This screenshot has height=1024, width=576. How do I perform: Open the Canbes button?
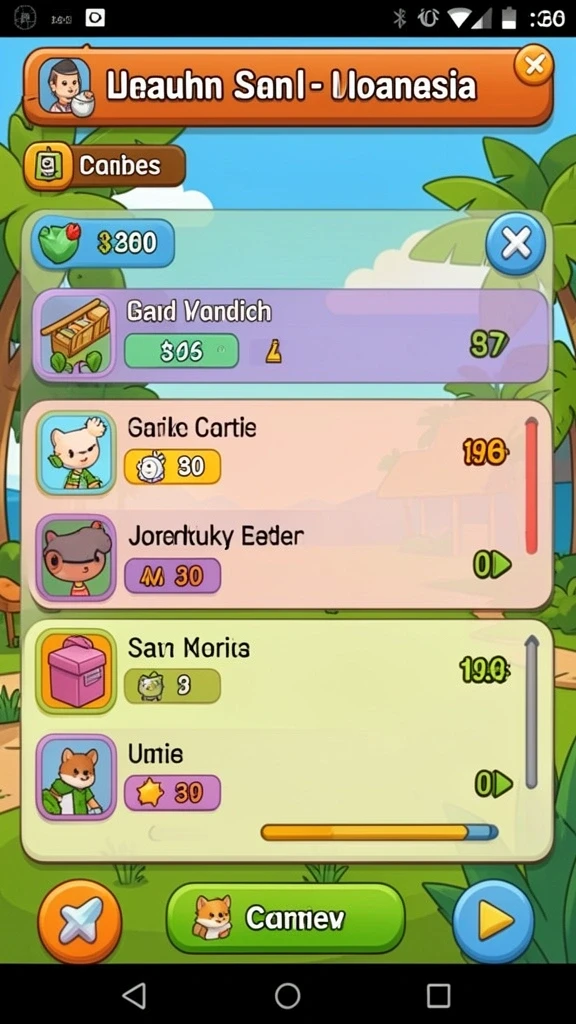click(104, 166)
